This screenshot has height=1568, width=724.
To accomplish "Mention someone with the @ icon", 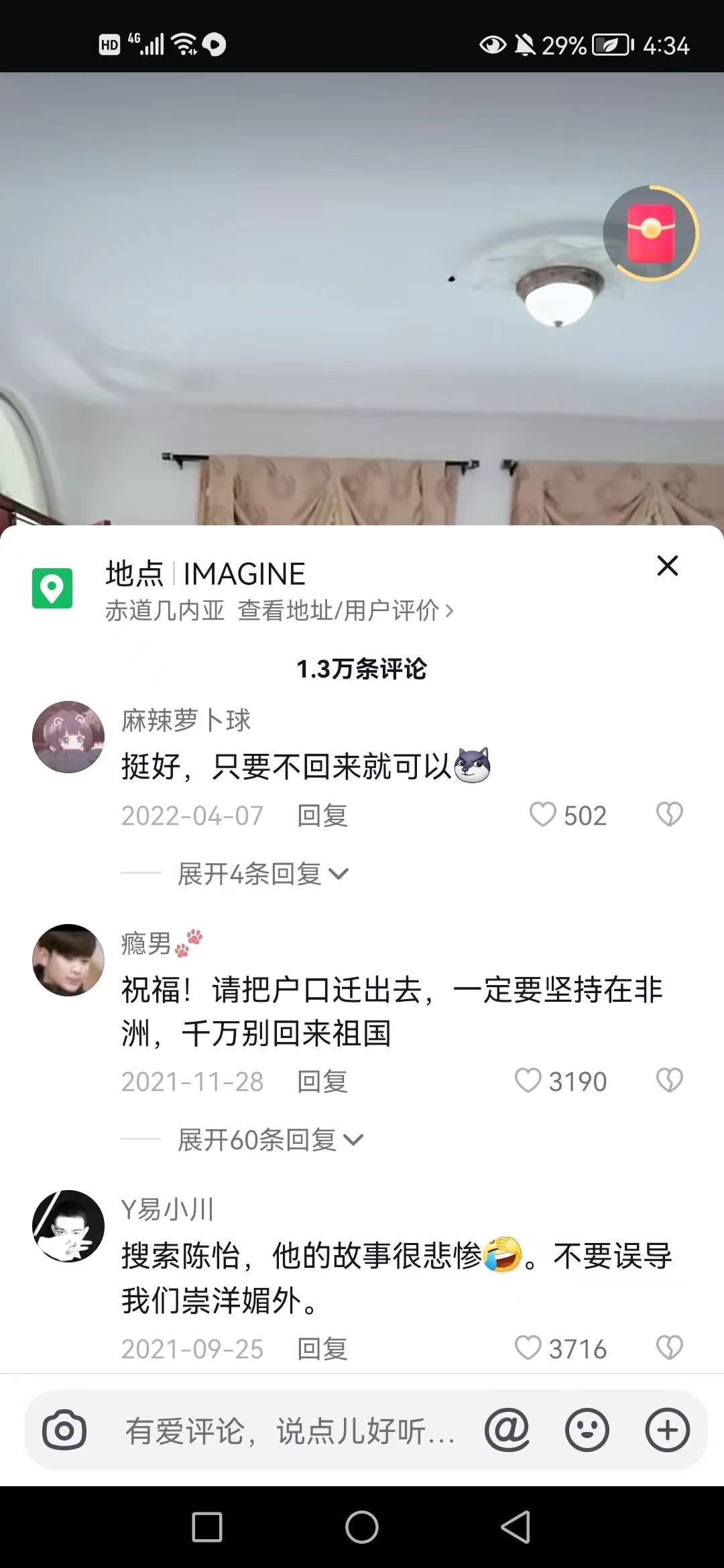I will (507, 1431).
